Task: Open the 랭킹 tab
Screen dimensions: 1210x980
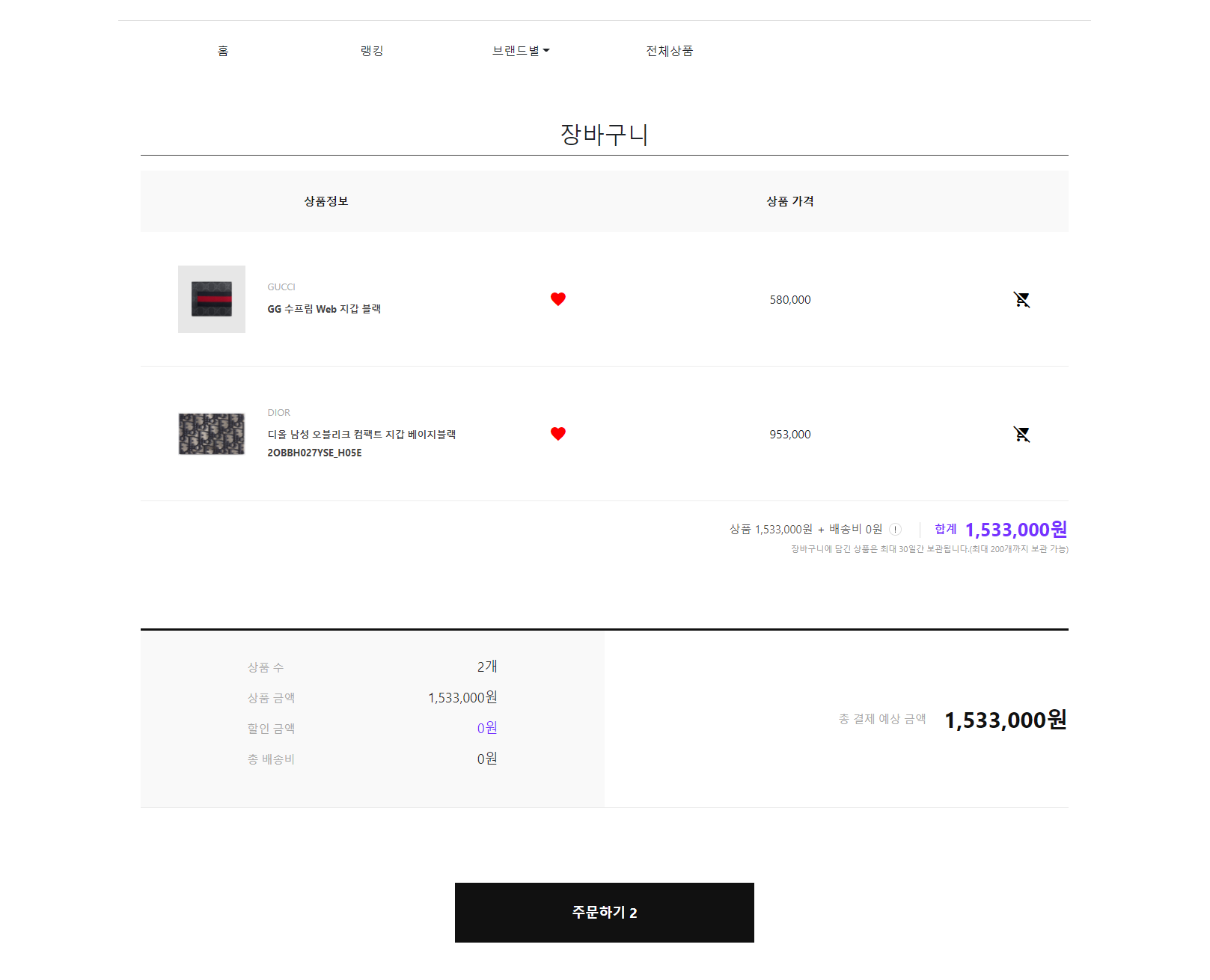Action: (372, 51)
